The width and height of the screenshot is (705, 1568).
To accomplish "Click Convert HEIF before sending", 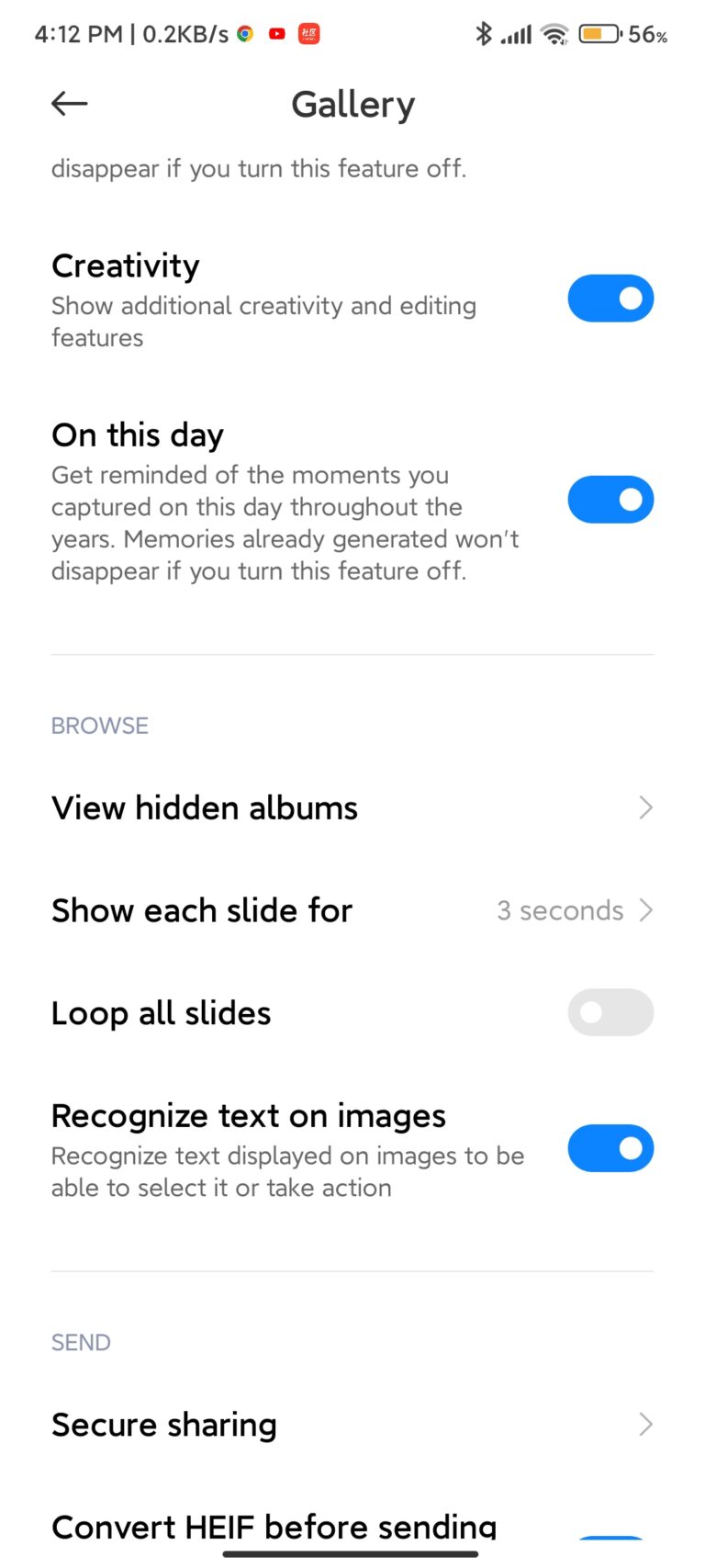I will [x=274, y=1525].
